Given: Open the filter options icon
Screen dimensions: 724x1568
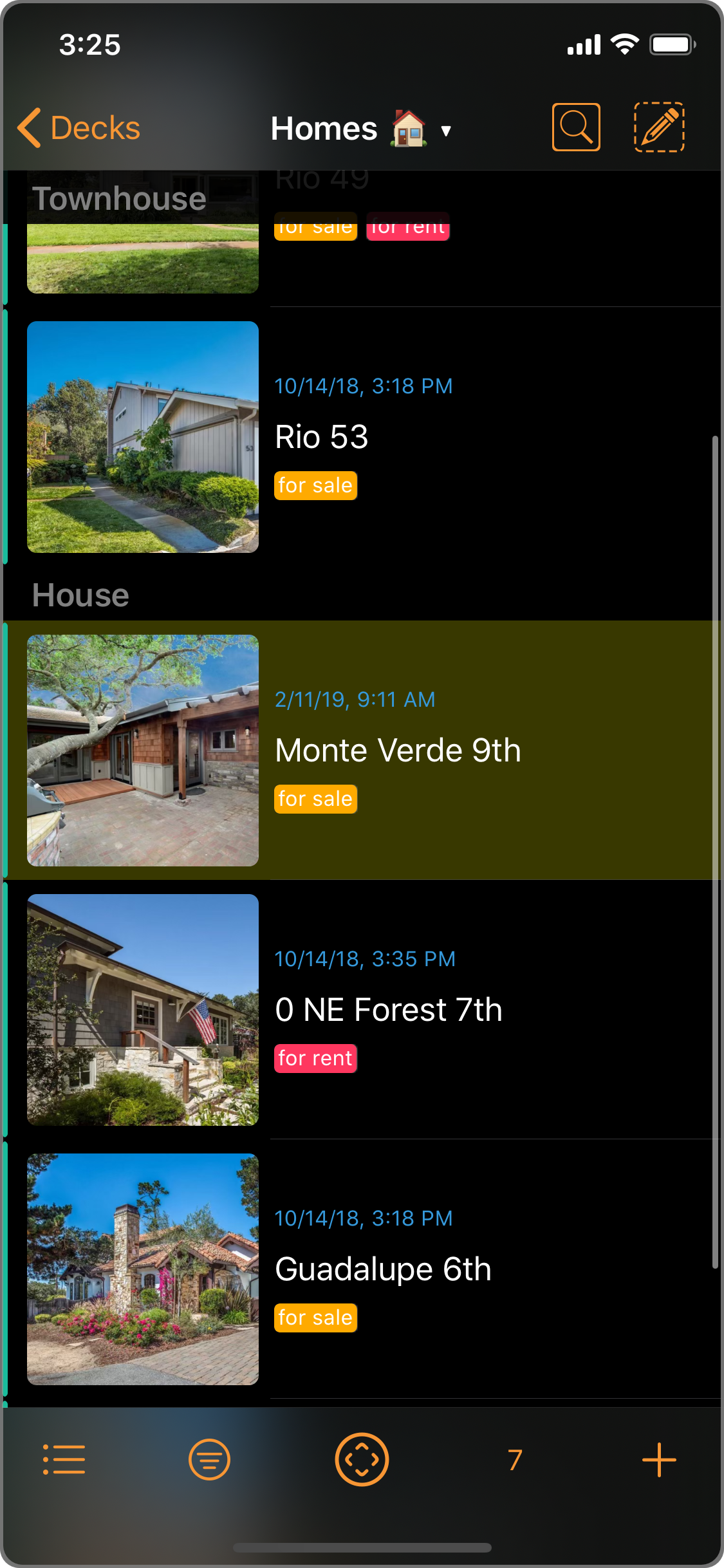Looking at the screenshot, I should pos(209,1459).
